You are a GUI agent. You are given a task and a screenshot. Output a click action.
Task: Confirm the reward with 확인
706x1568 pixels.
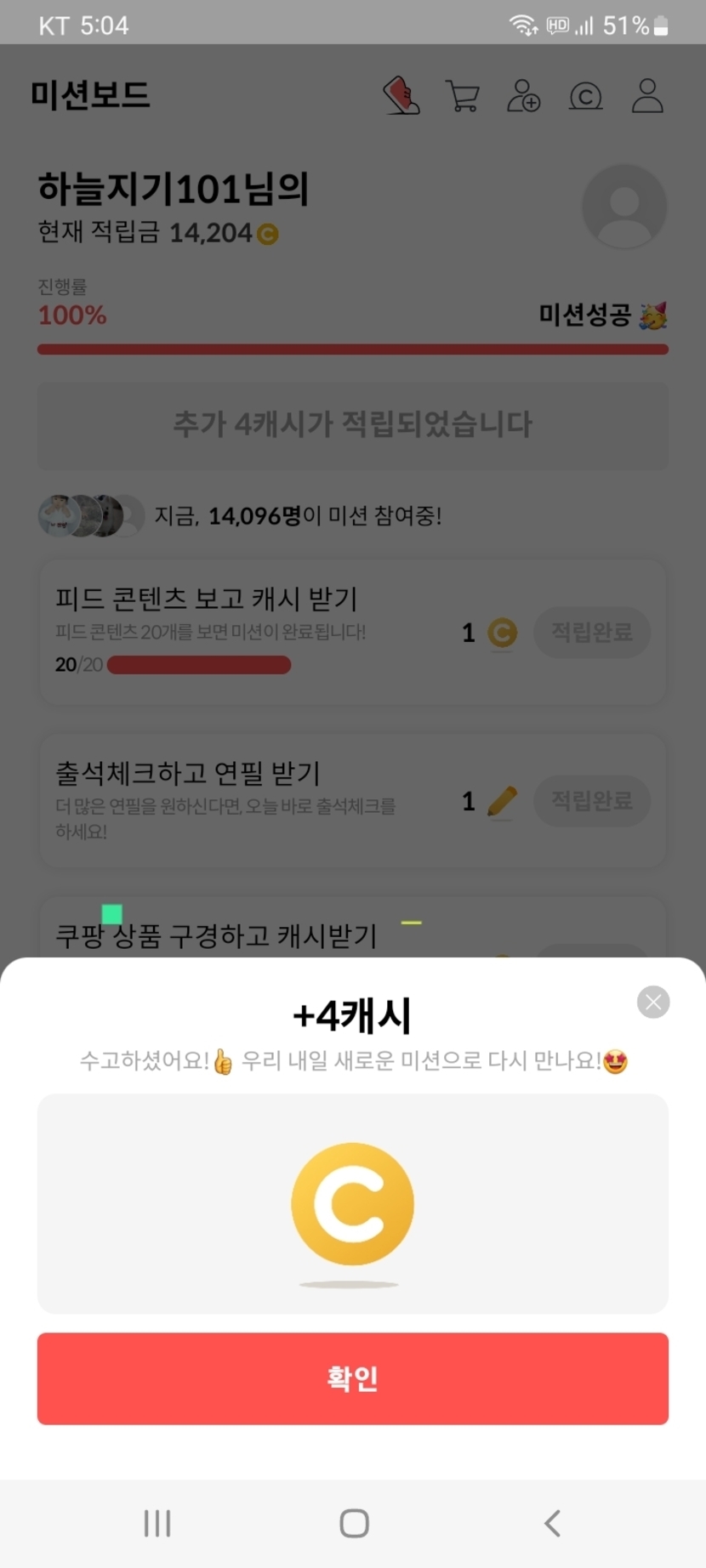[x=353, y=1378]
